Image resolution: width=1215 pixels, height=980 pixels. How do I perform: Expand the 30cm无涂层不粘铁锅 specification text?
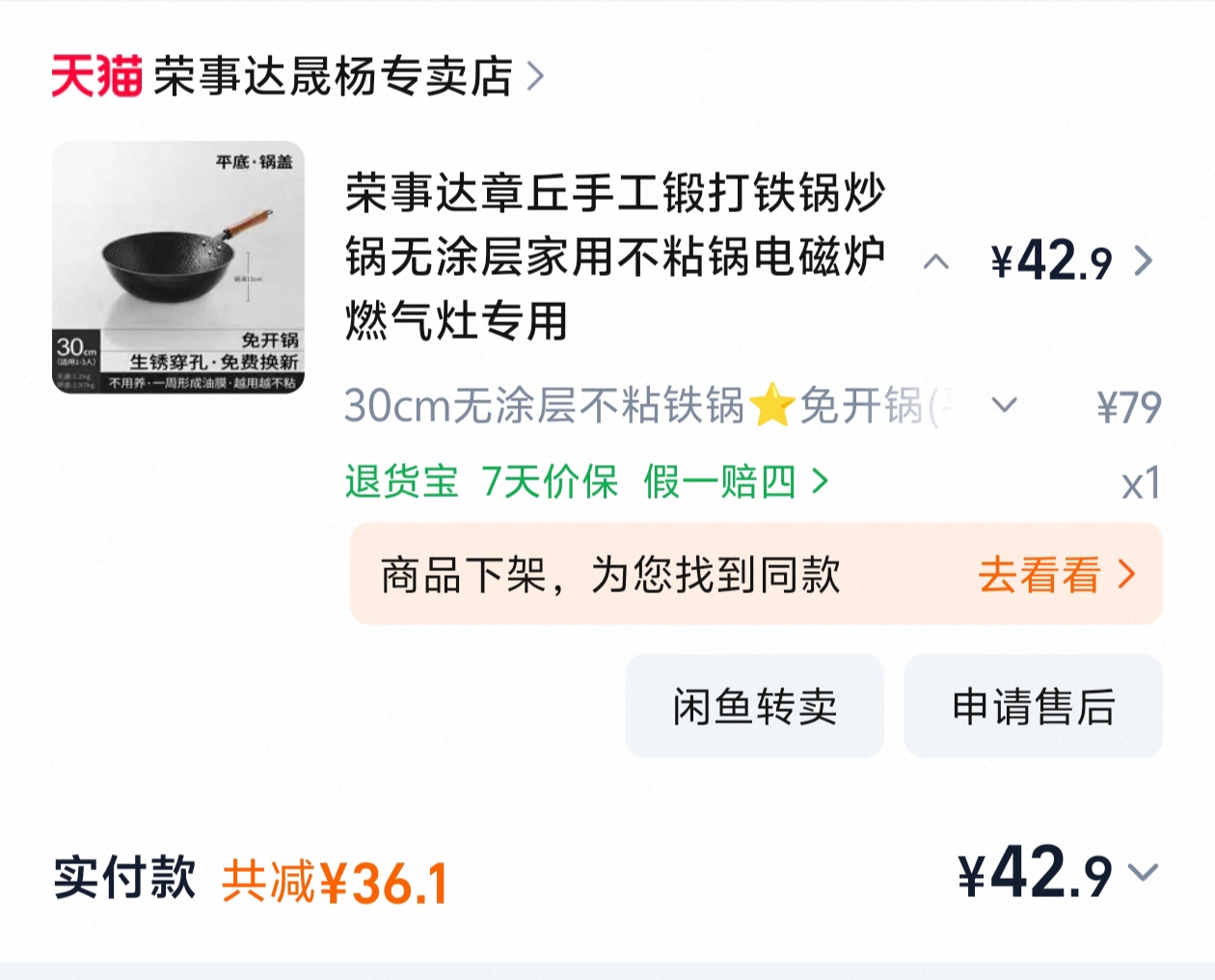[1004, 404]
